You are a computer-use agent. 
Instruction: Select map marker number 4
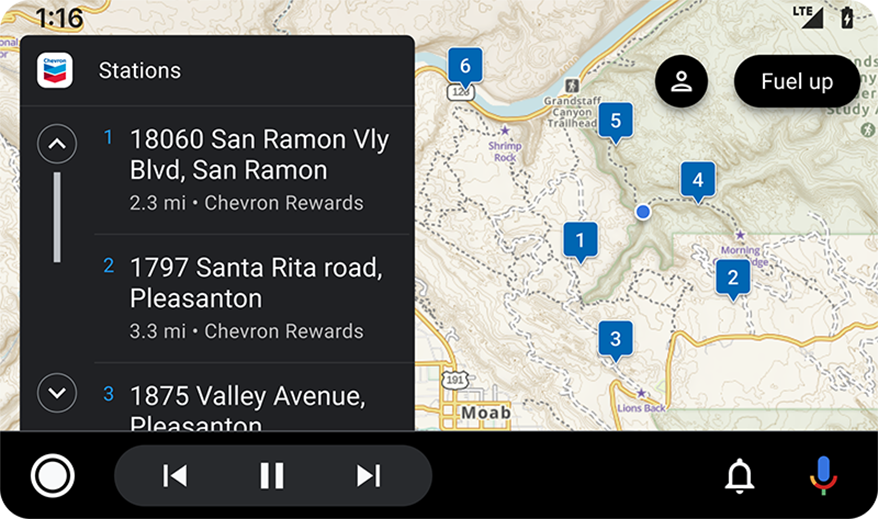pyautogui.click(x=698, y=181)
